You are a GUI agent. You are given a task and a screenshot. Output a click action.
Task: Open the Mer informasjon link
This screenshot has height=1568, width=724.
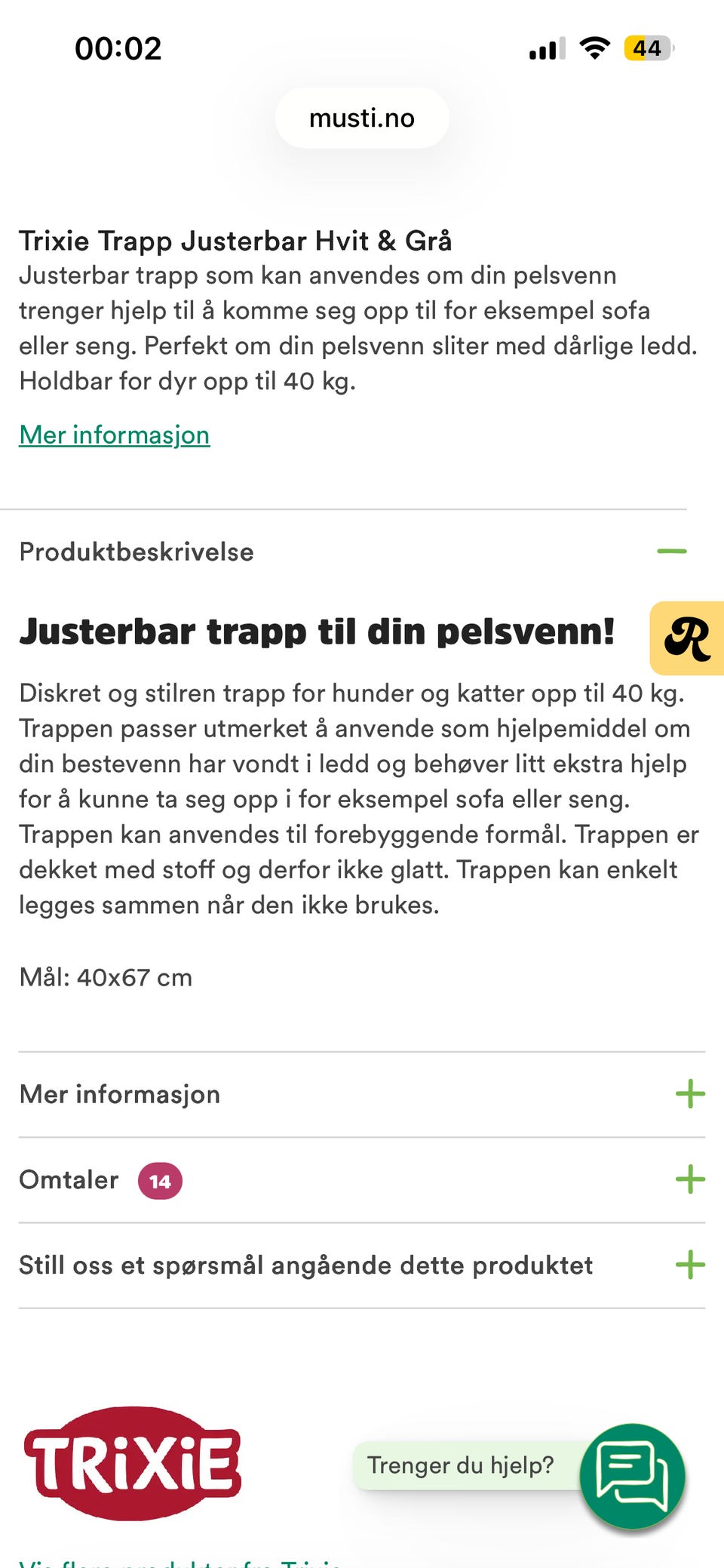pos(114,435)
